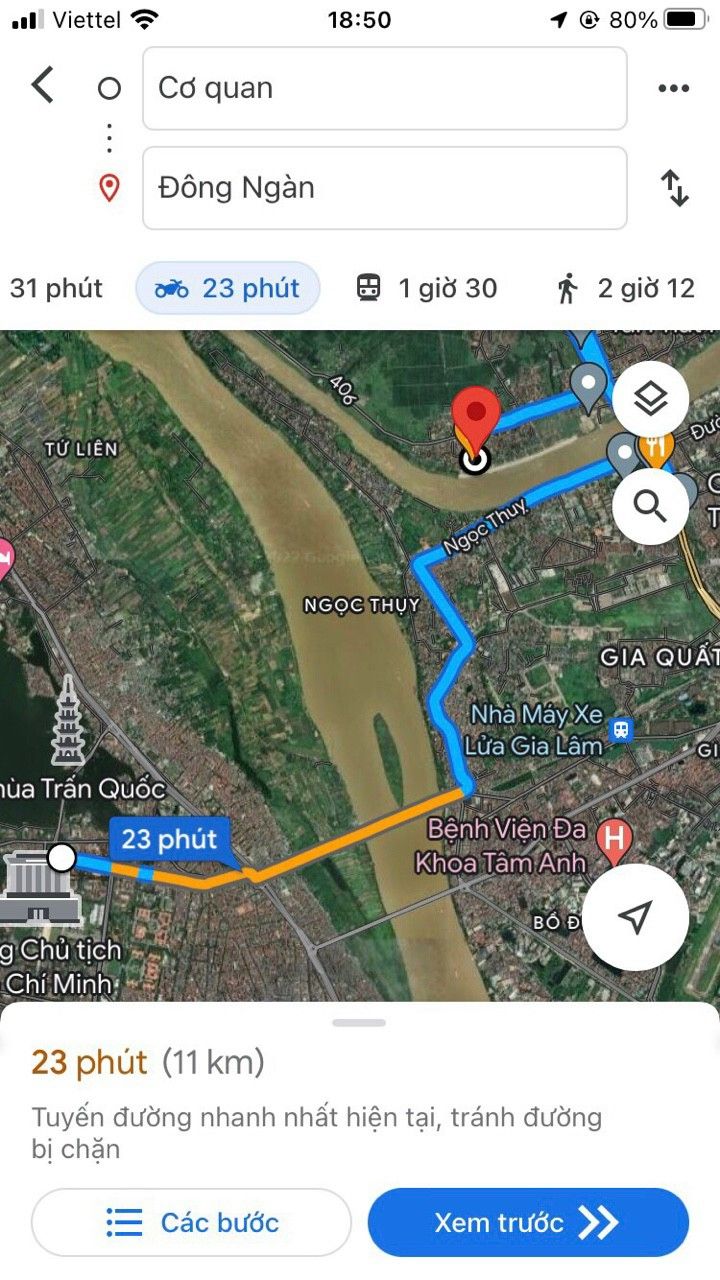This screenshot has width=720, height=1280.
Task: Open Các bước step list
Action: tap(192, 1222)
